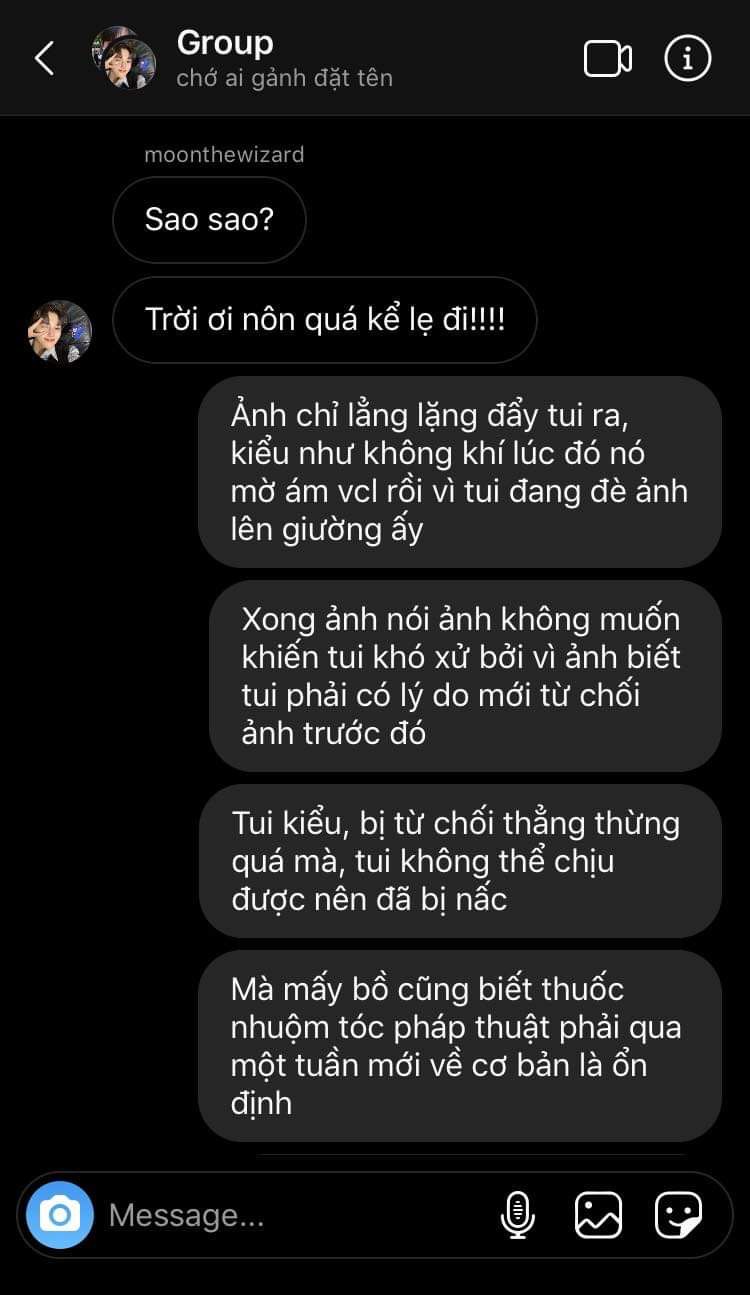
Task: Tap the Message text field
Action: tap(290, 1215)
